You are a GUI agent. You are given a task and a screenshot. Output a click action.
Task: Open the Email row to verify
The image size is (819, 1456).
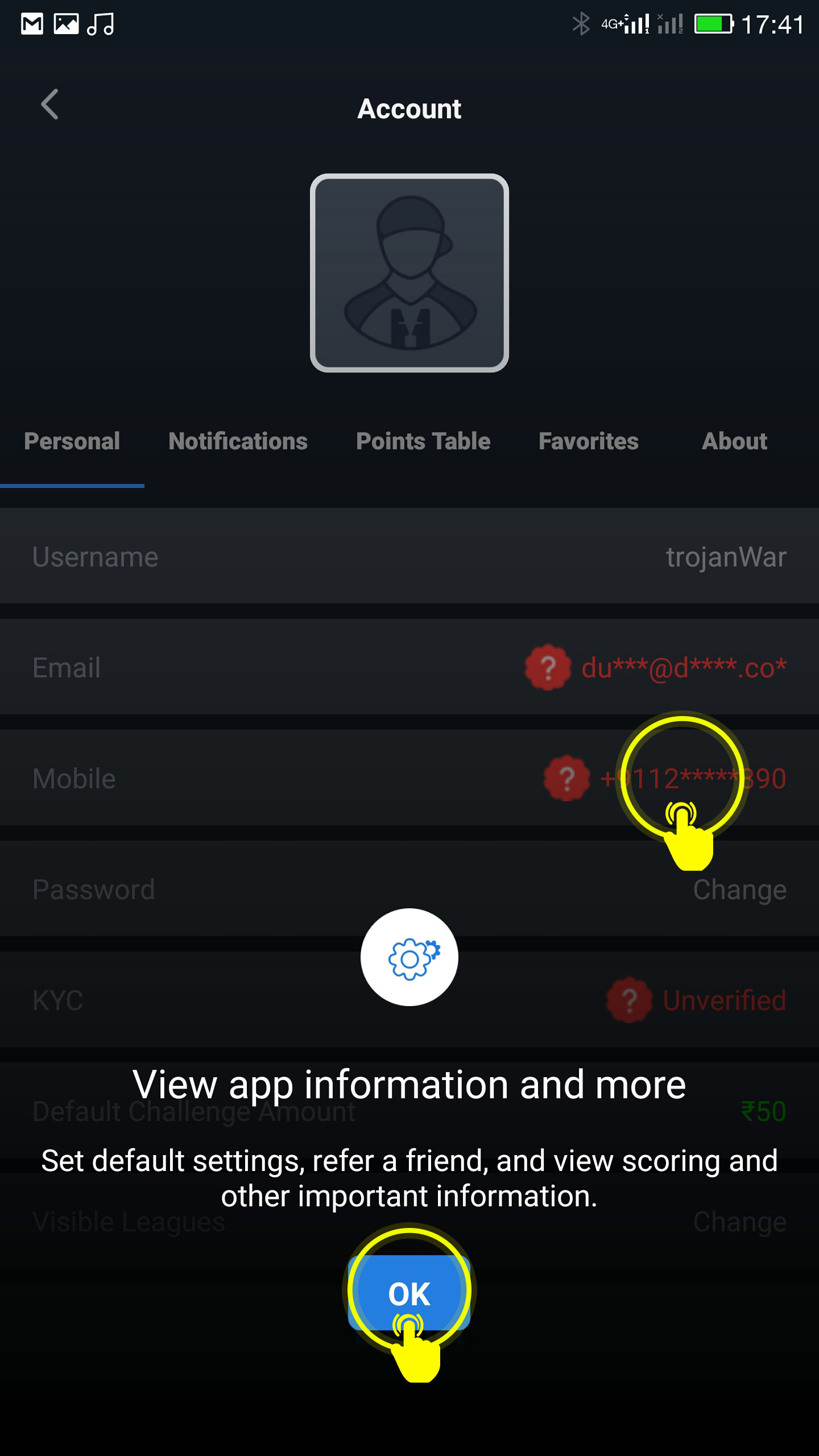[409, 667]
